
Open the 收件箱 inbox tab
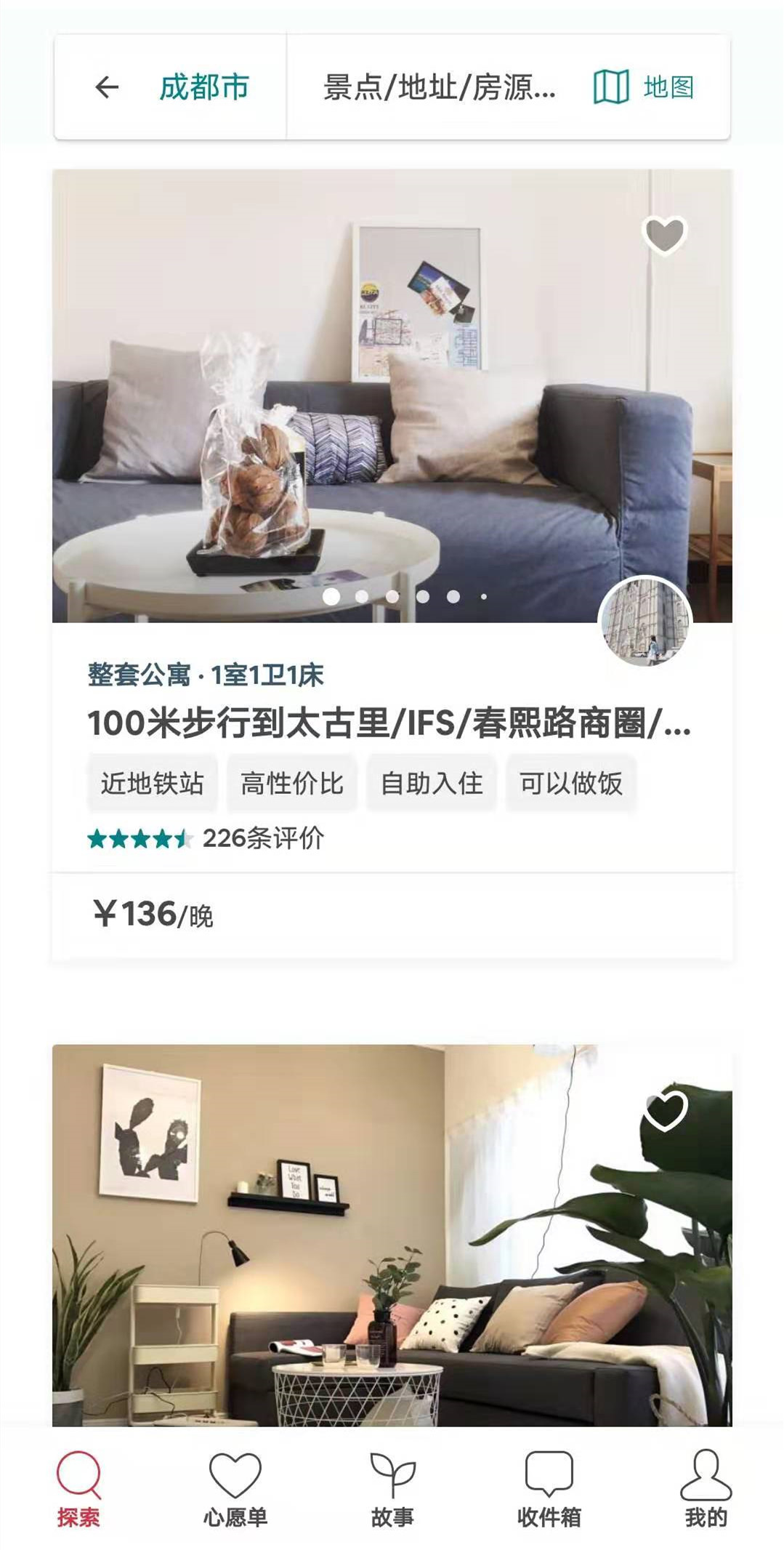pos(549,1487)
